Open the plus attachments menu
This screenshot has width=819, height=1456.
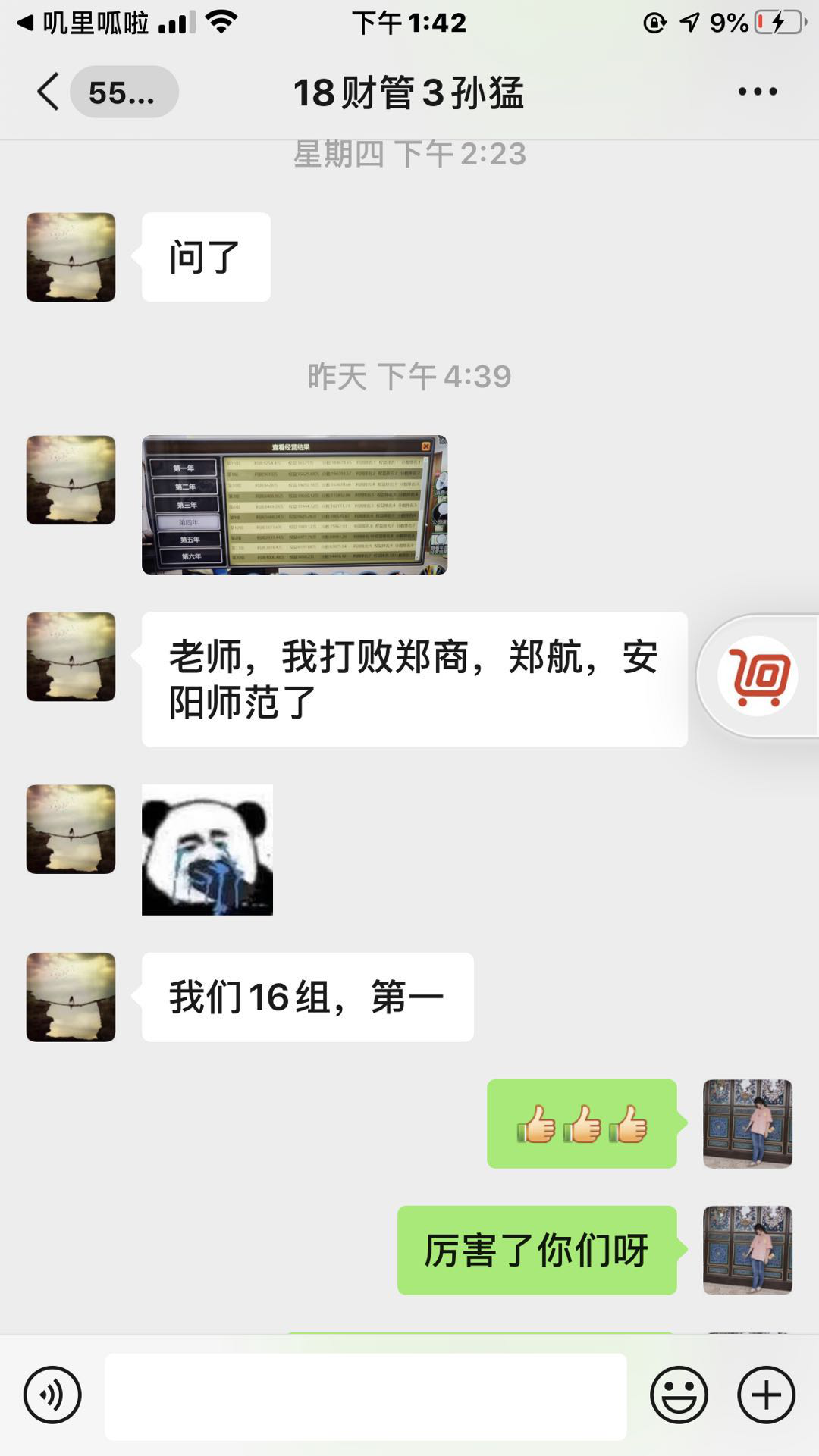click(x=766, y=1395)
